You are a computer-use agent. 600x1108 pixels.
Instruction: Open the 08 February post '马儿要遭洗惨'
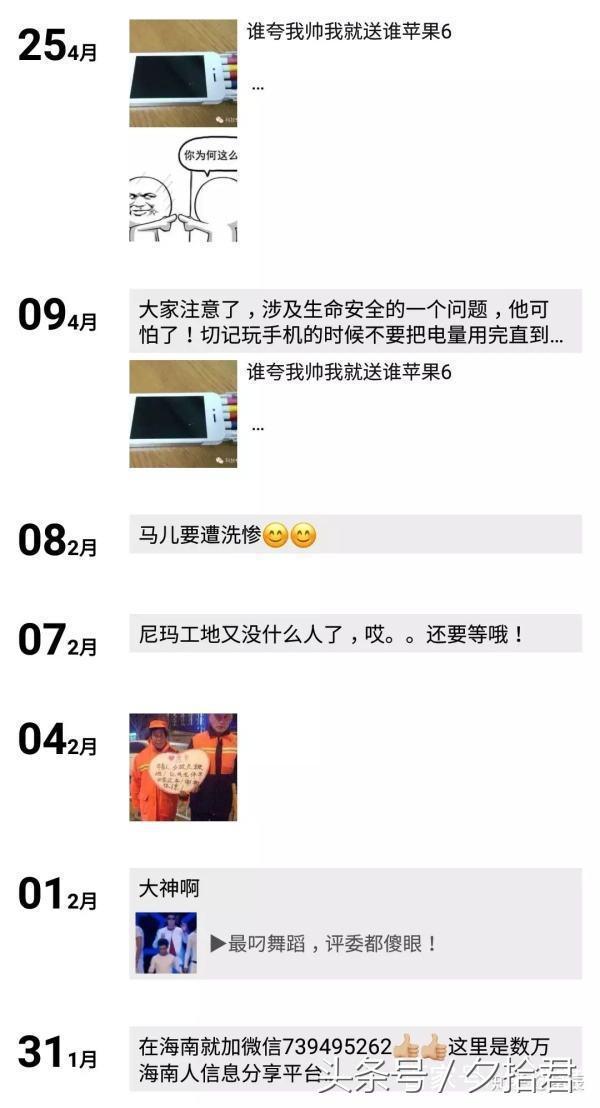tap(355, 535)
